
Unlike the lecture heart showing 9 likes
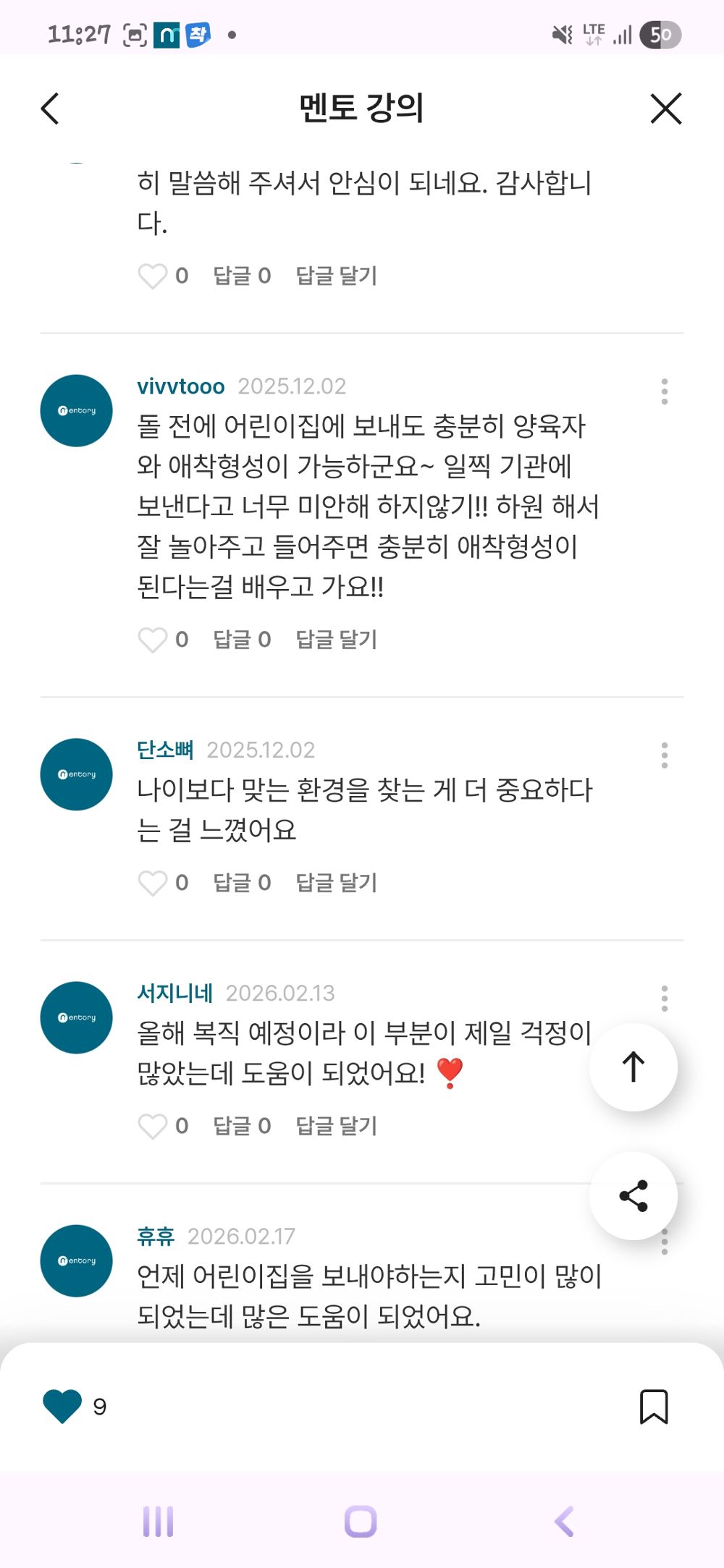(61, 1404)
